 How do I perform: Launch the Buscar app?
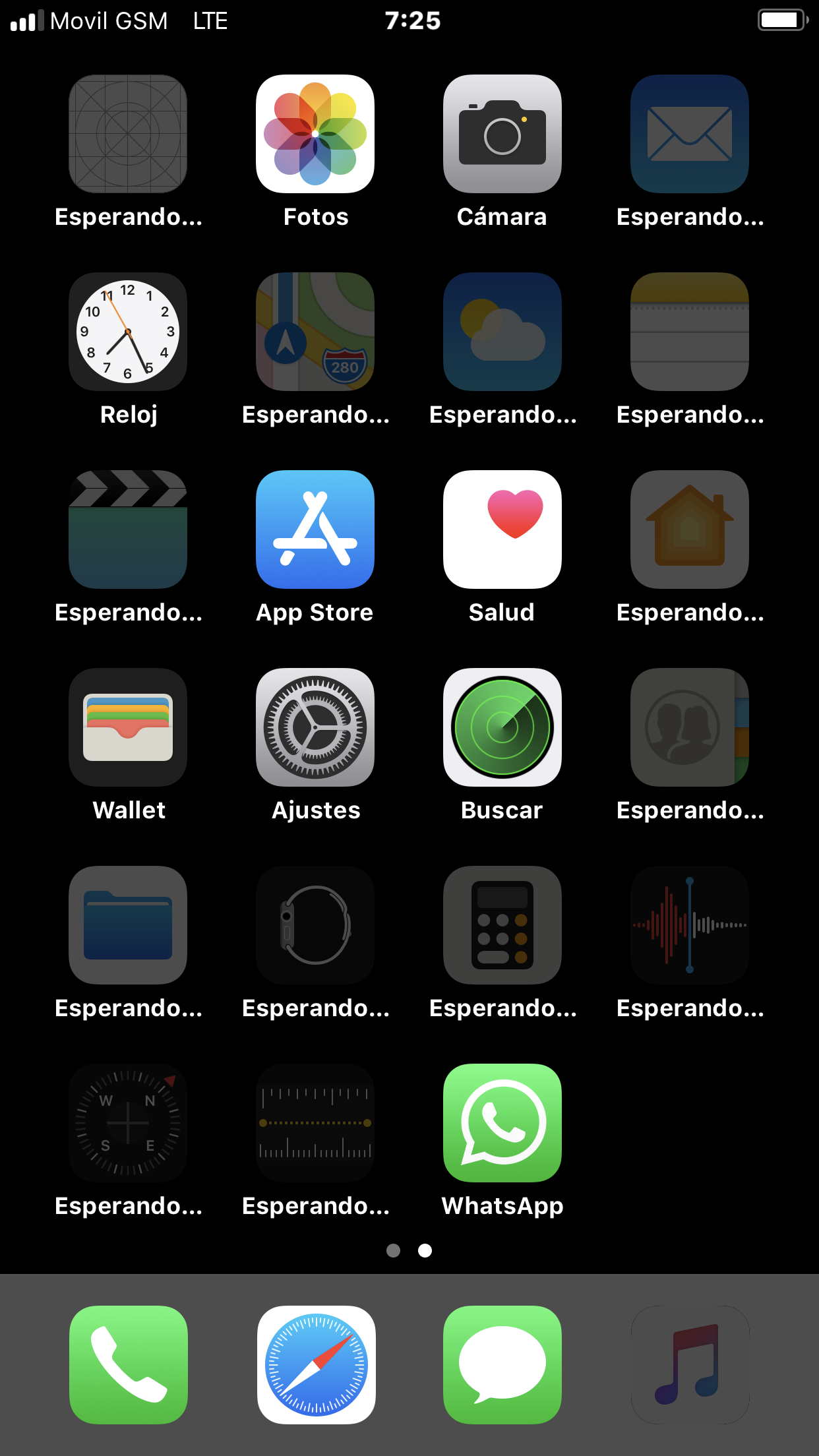tap(502, 727)
